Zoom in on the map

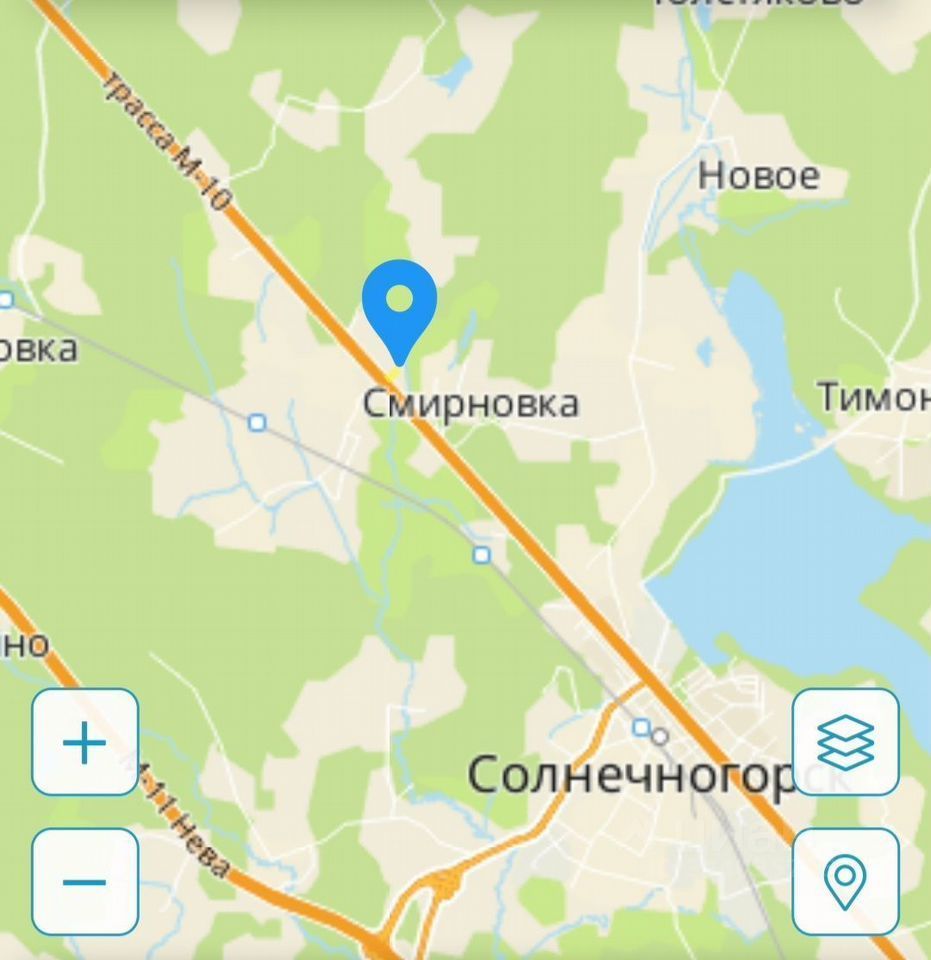85,742
